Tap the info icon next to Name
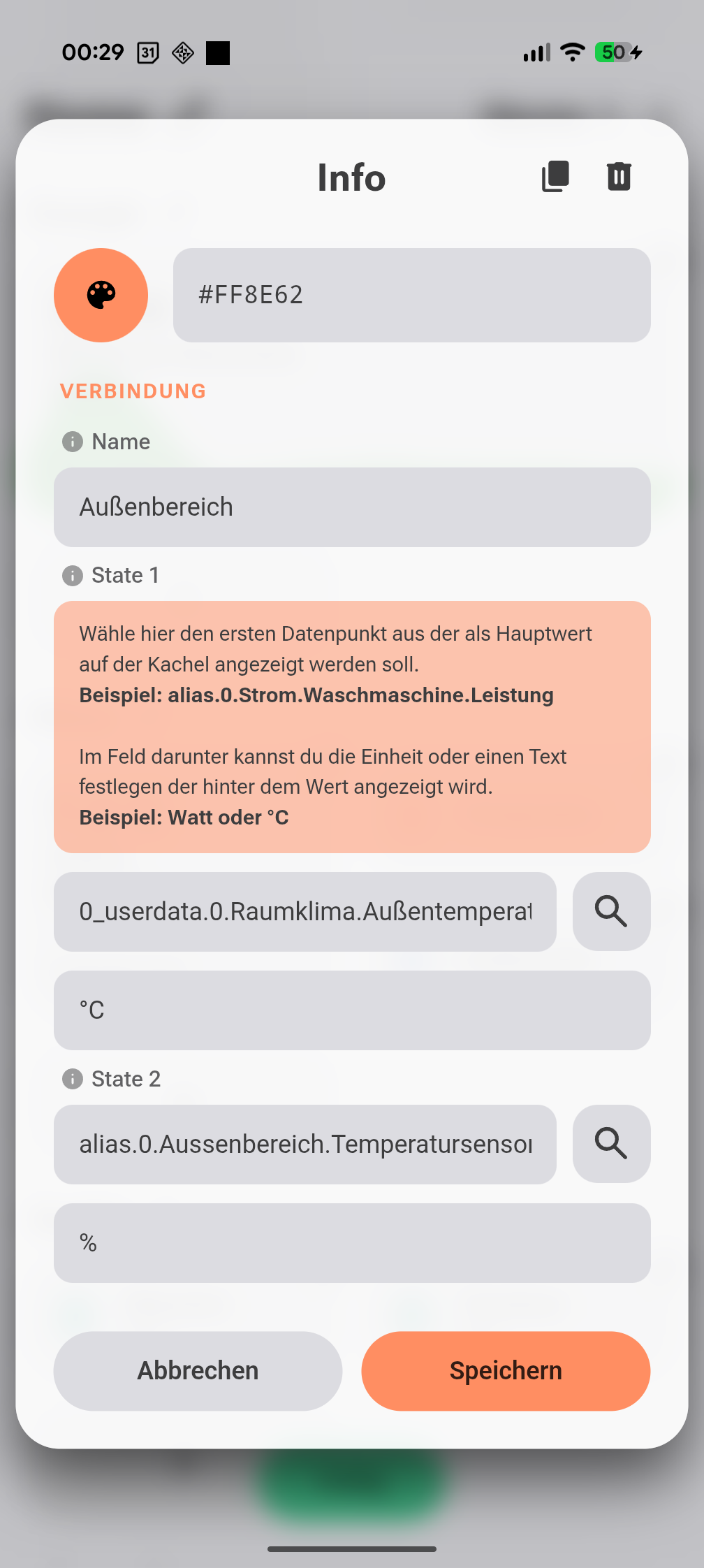The image size is (704, 1568). (72, 442)
